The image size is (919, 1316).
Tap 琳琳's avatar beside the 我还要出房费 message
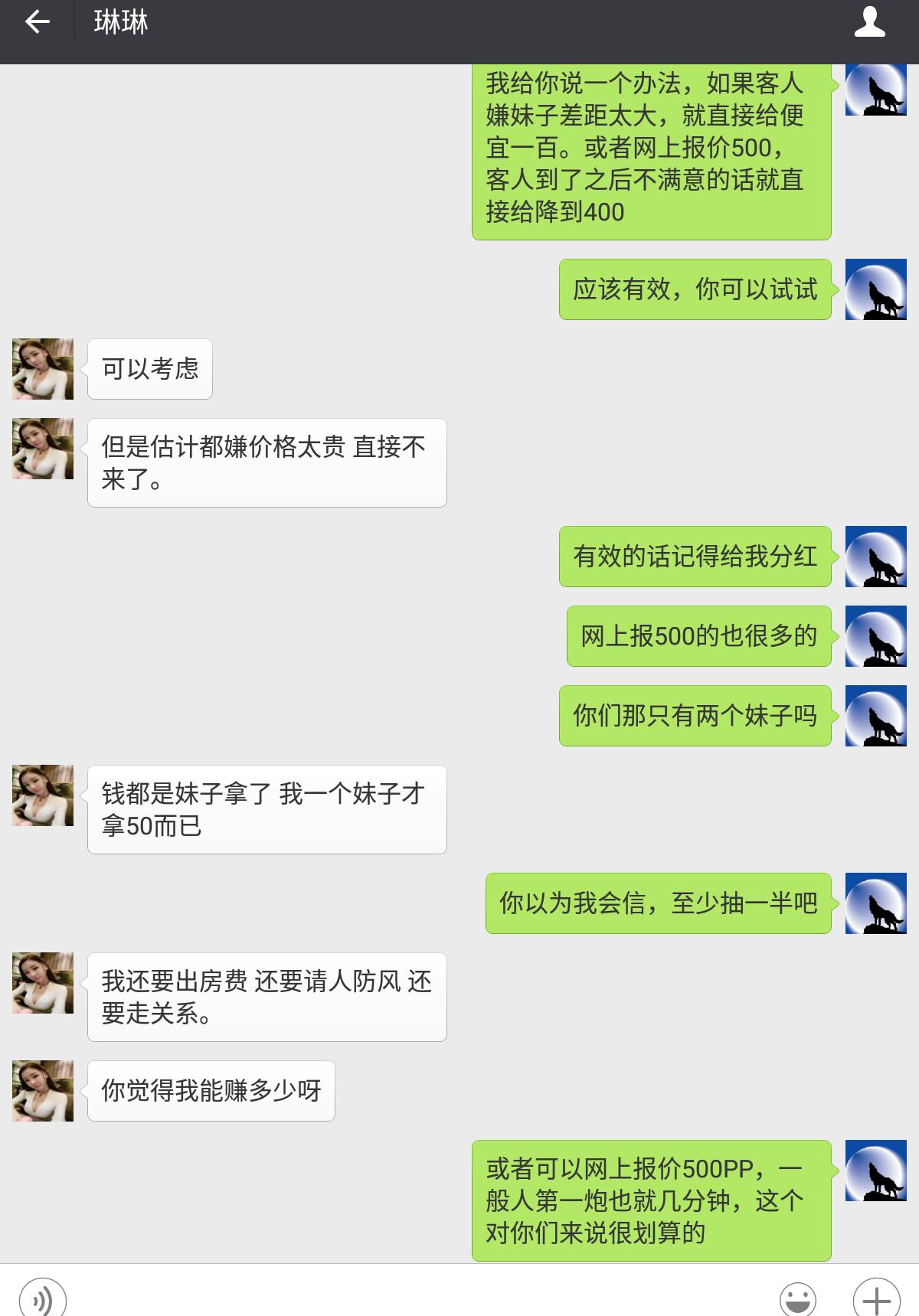coord(42,984)
